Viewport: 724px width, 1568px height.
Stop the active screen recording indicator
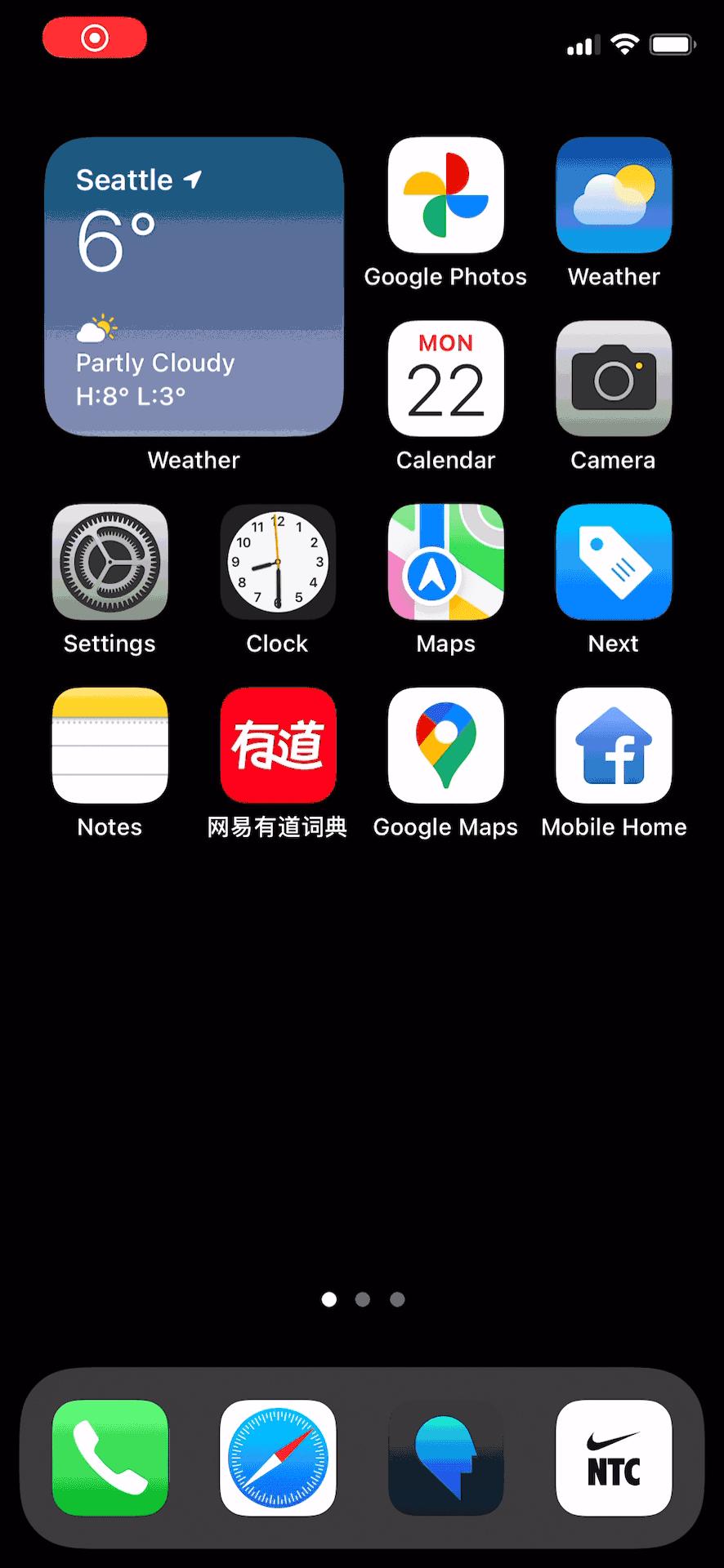94,38
